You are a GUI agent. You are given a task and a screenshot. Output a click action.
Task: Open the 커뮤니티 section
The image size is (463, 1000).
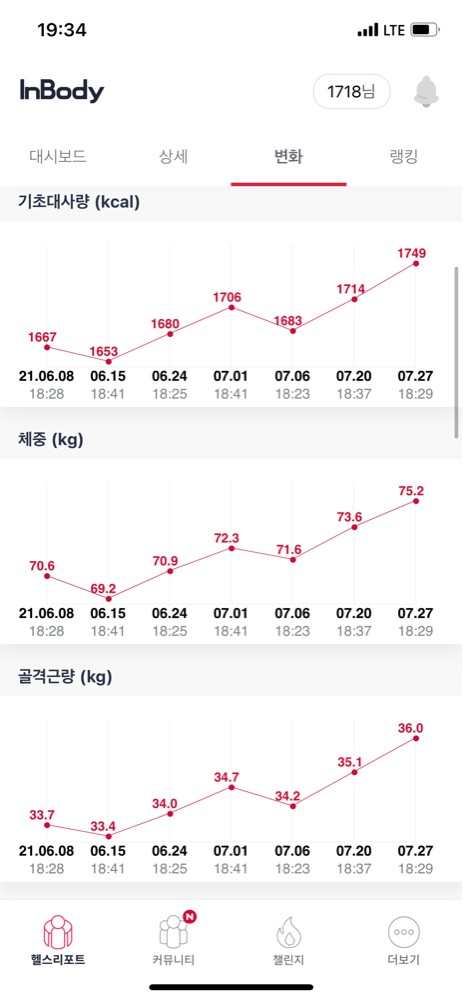point(173,941)
